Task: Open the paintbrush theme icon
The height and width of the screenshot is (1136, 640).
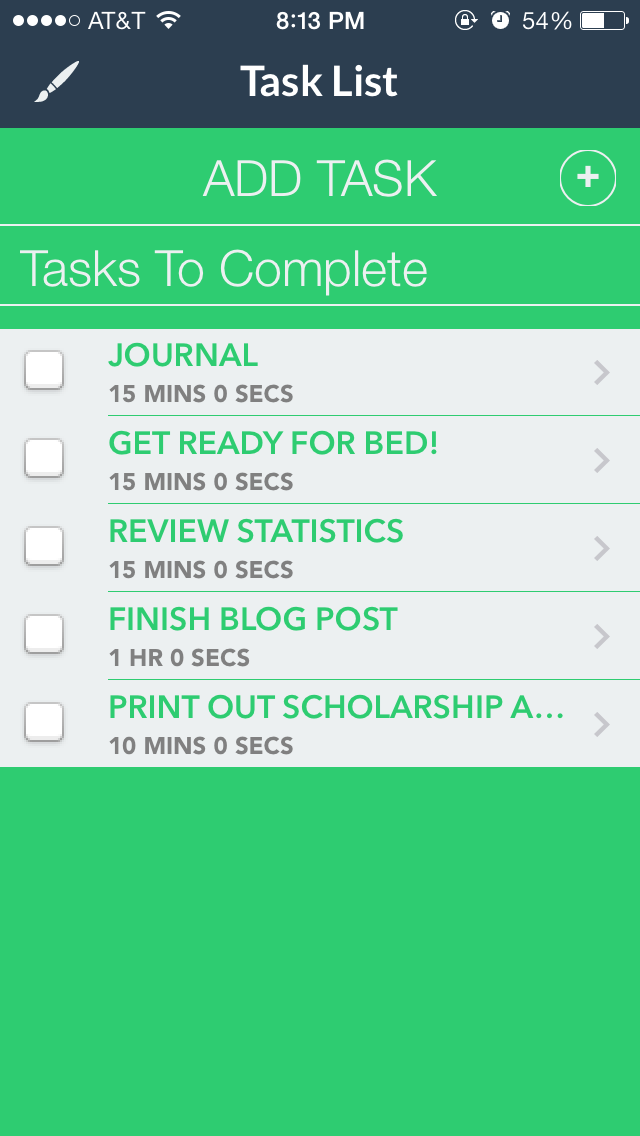Action: [57, 81]
